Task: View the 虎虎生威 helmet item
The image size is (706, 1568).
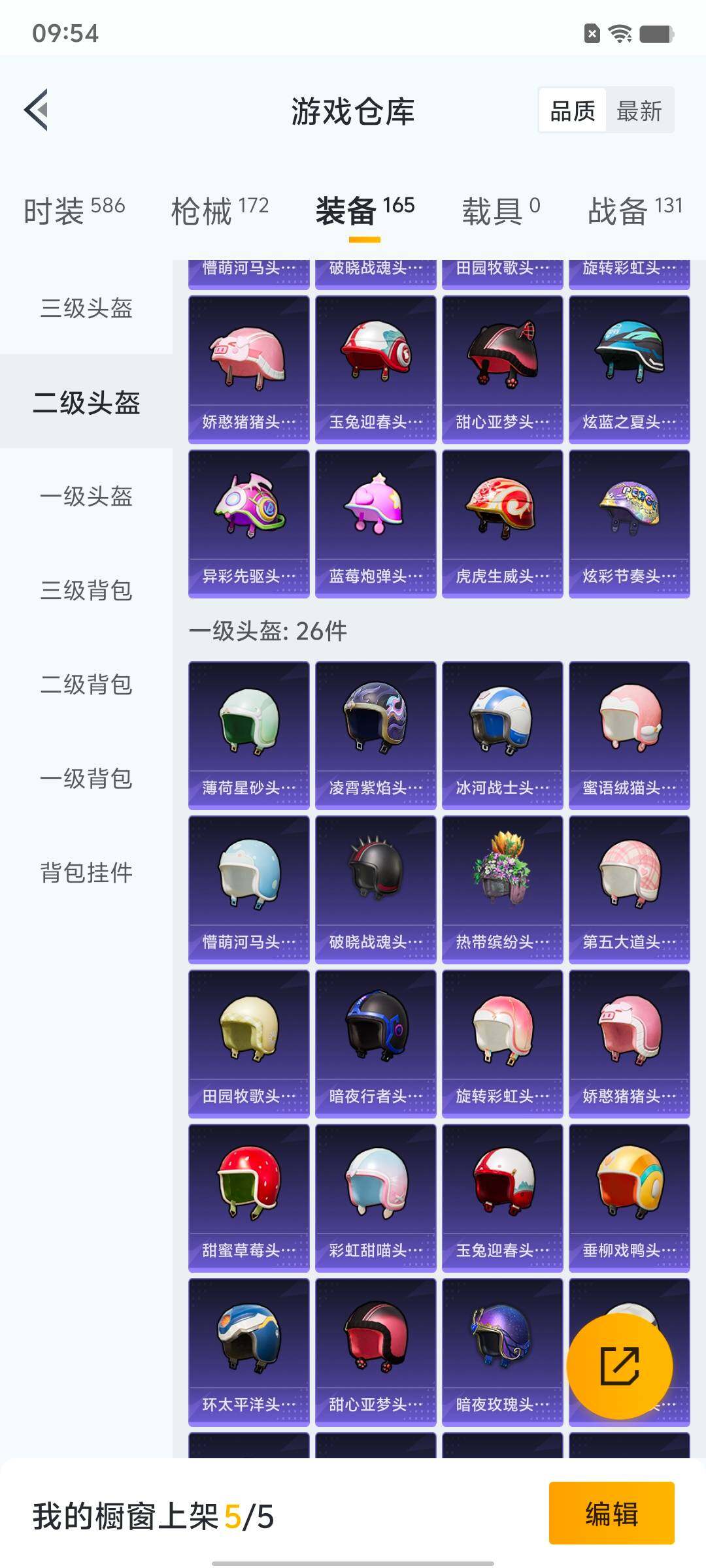Action: 502,523
